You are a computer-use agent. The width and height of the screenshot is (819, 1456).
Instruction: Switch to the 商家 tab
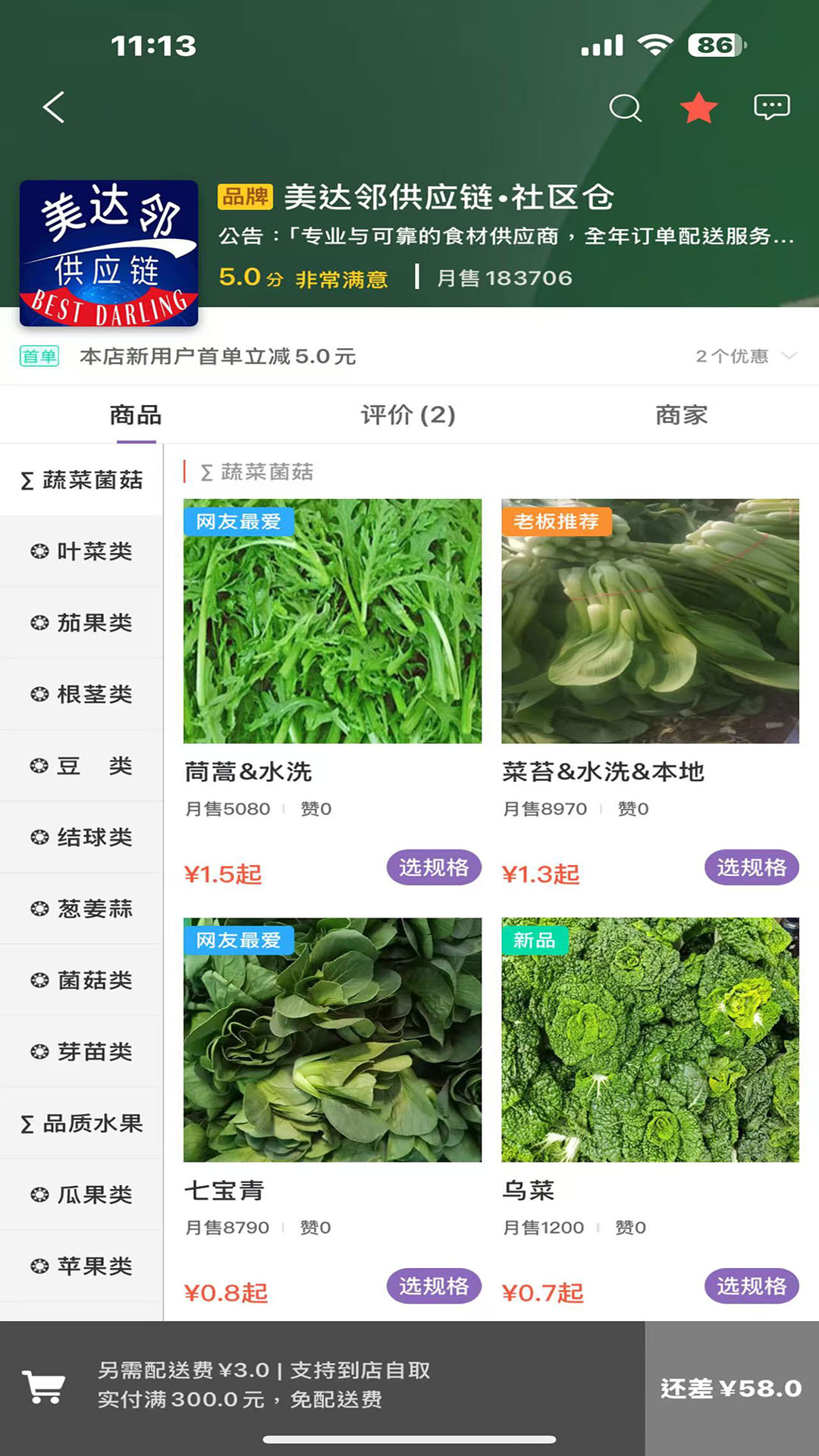click(680, 414)
